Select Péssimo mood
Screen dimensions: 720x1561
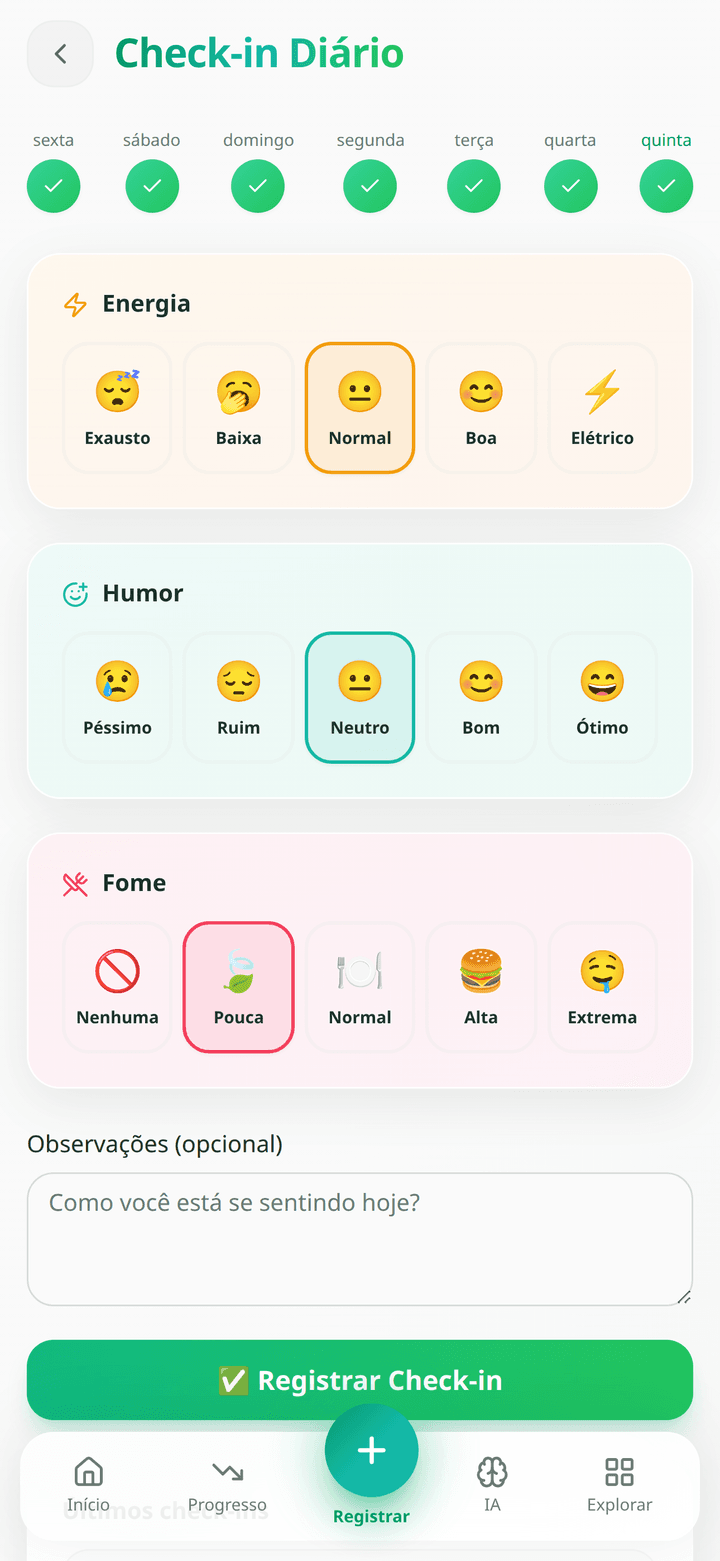117,698
